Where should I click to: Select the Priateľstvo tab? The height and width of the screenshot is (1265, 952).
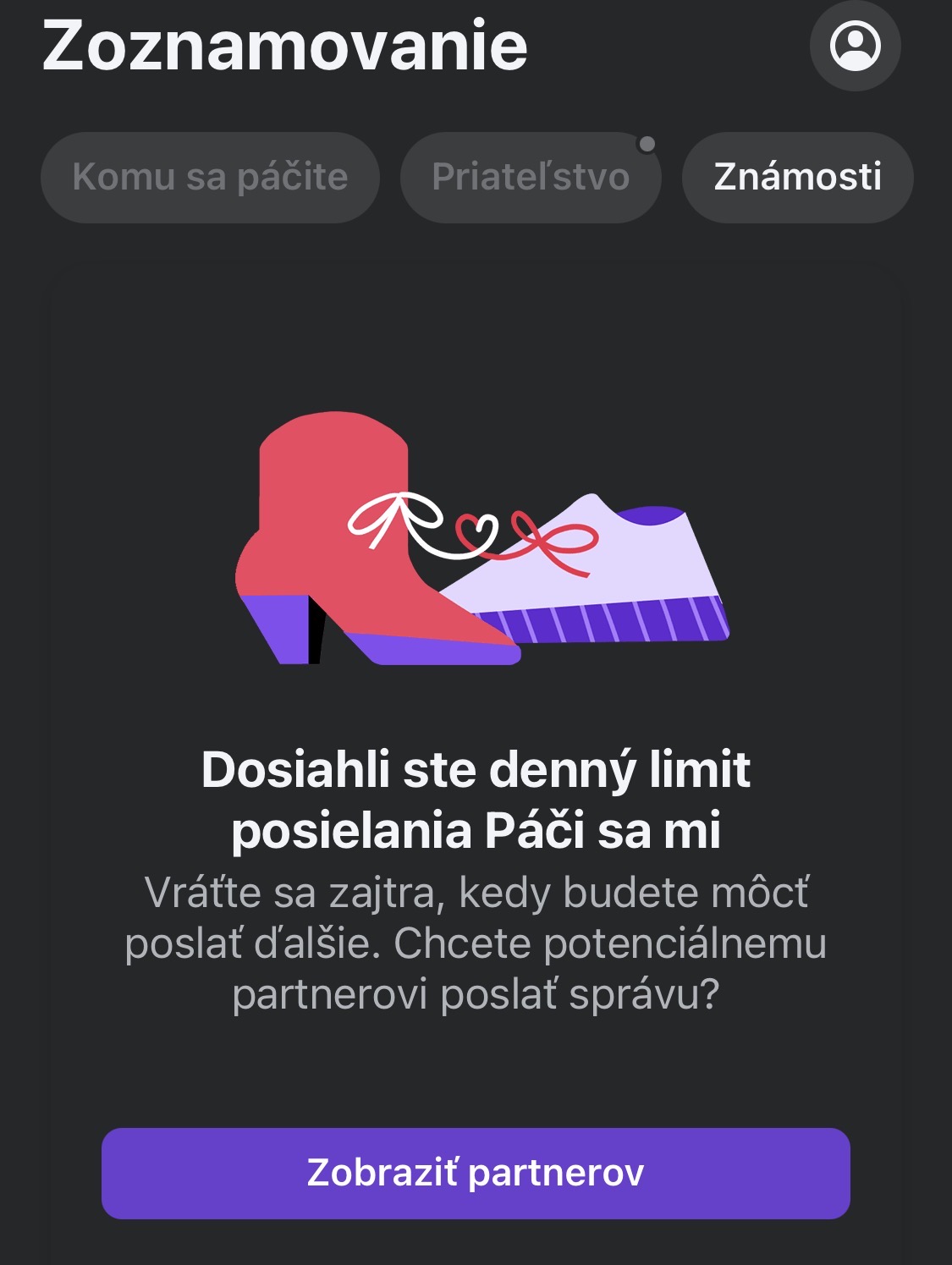[x=531, y=178]
